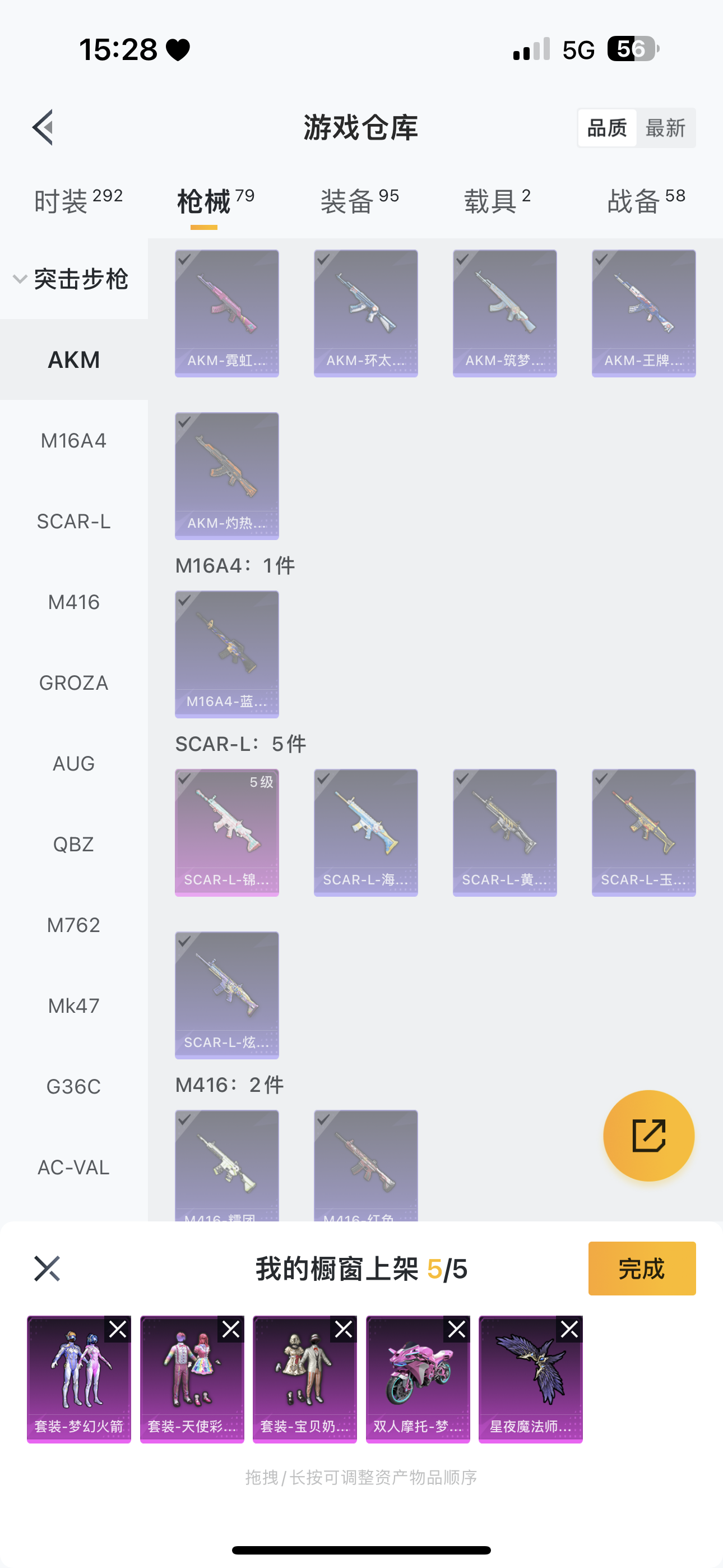The width and height of the screenshot is (723, 1568).
Task: Pick the M16A4-蓝 skin tile
Action: point(227,654)
